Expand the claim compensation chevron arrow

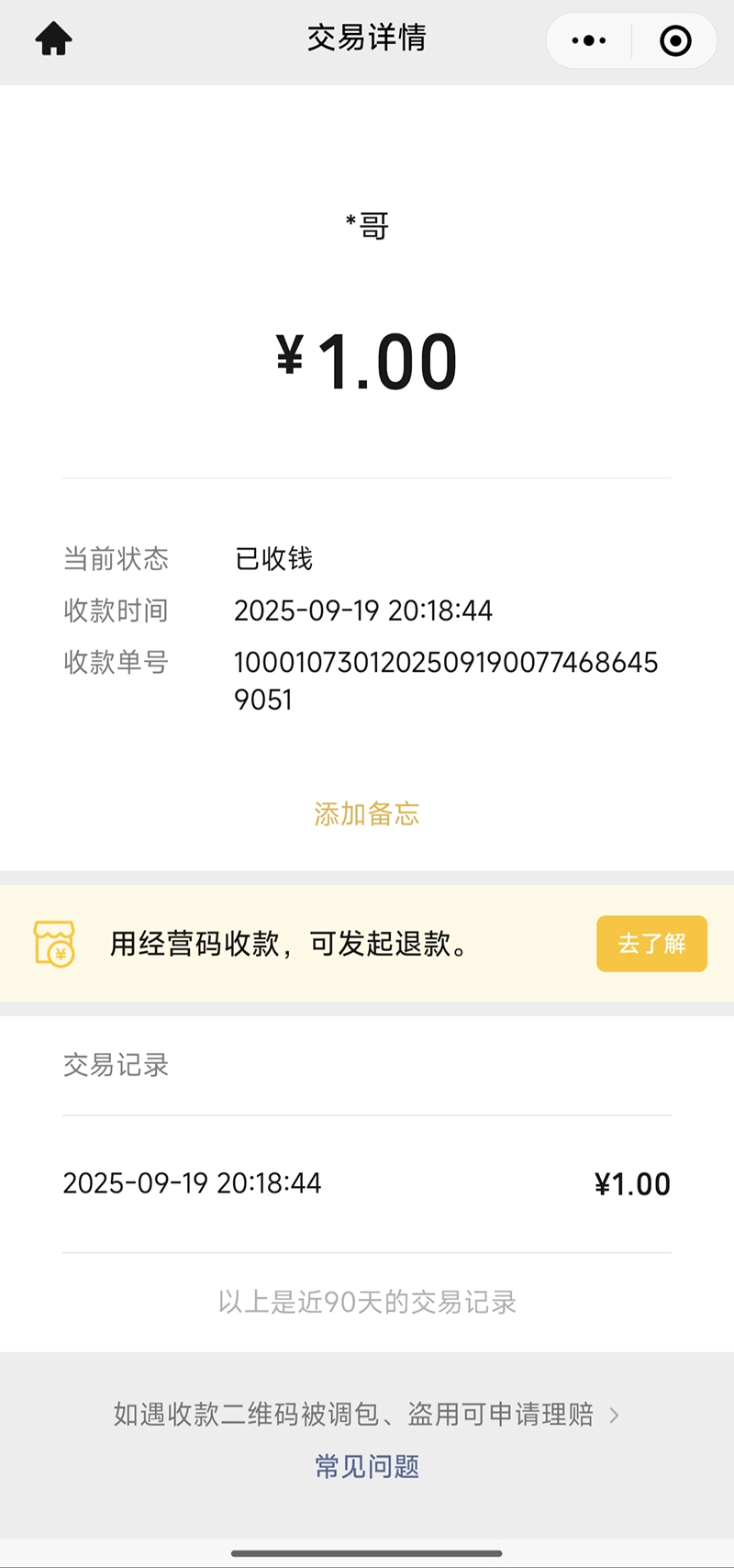point(615,1415)
